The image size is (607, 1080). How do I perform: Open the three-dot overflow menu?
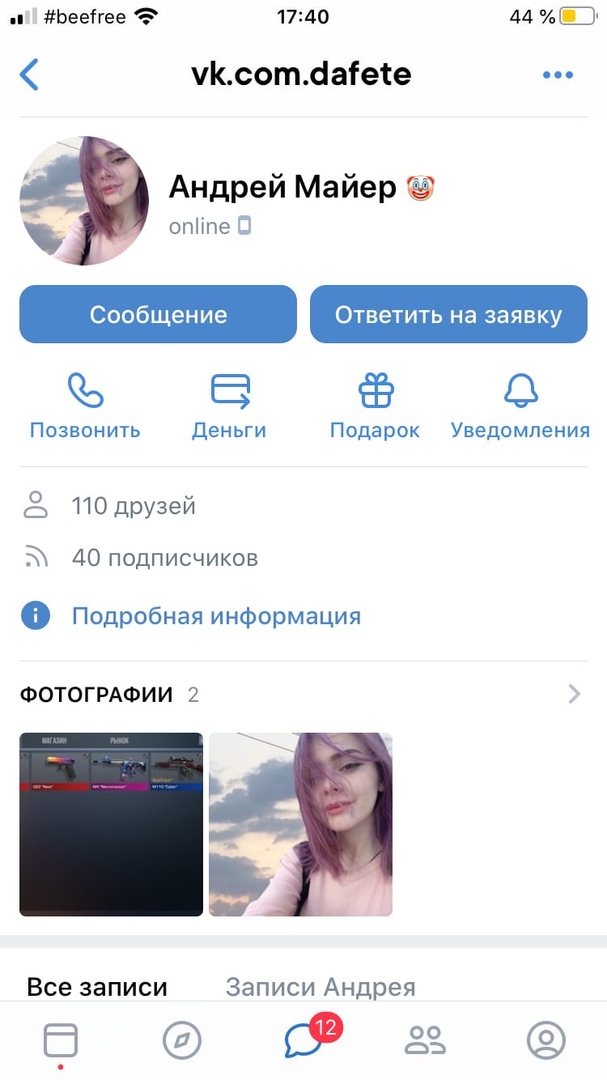[x=556, y=75]
